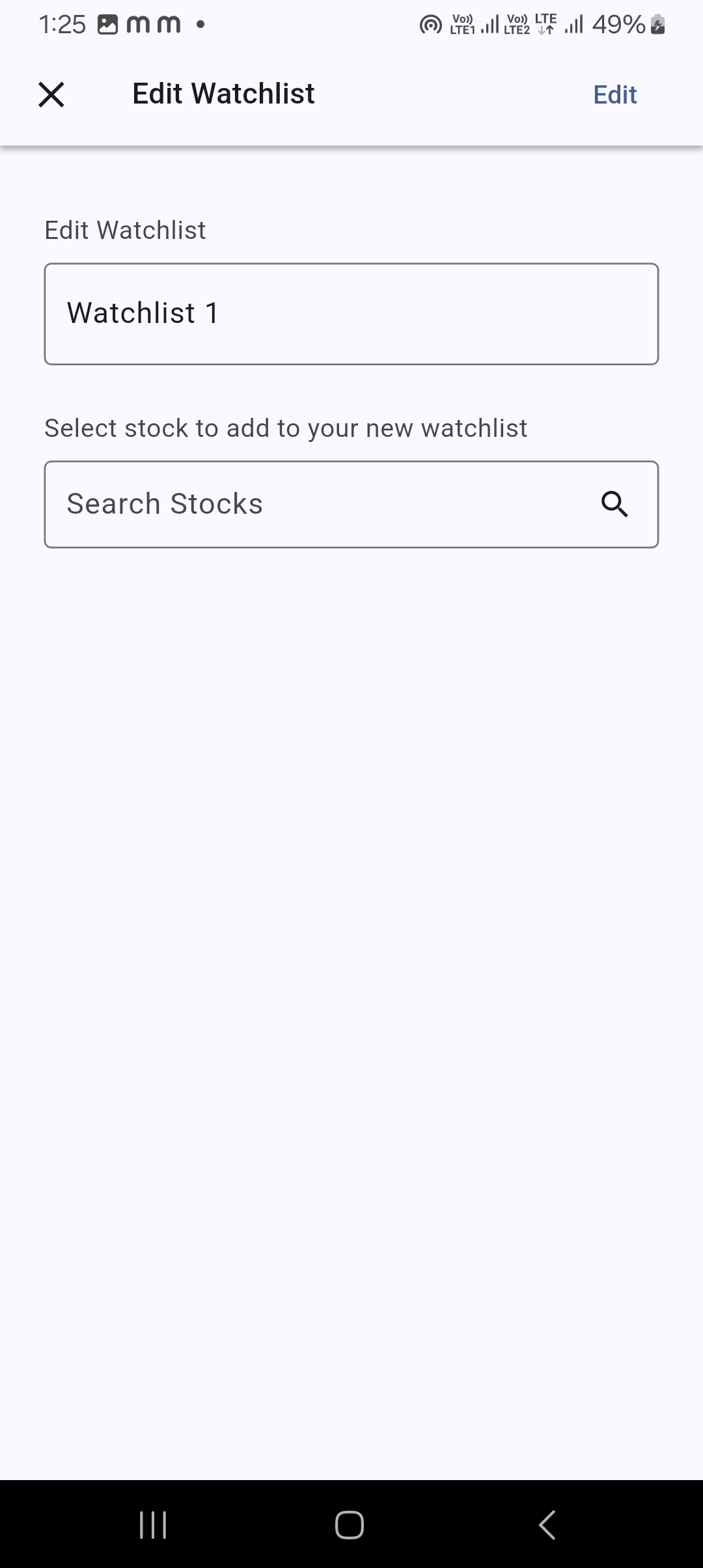Tap the magnifier icon in Search Stocks
Screen dimensions: 703x1568
tap(614, 505)
